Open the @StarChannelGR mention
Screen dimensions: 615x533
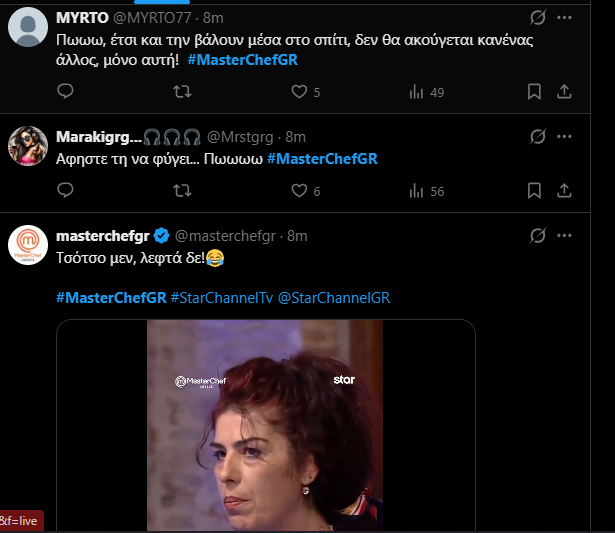point(333,298)
